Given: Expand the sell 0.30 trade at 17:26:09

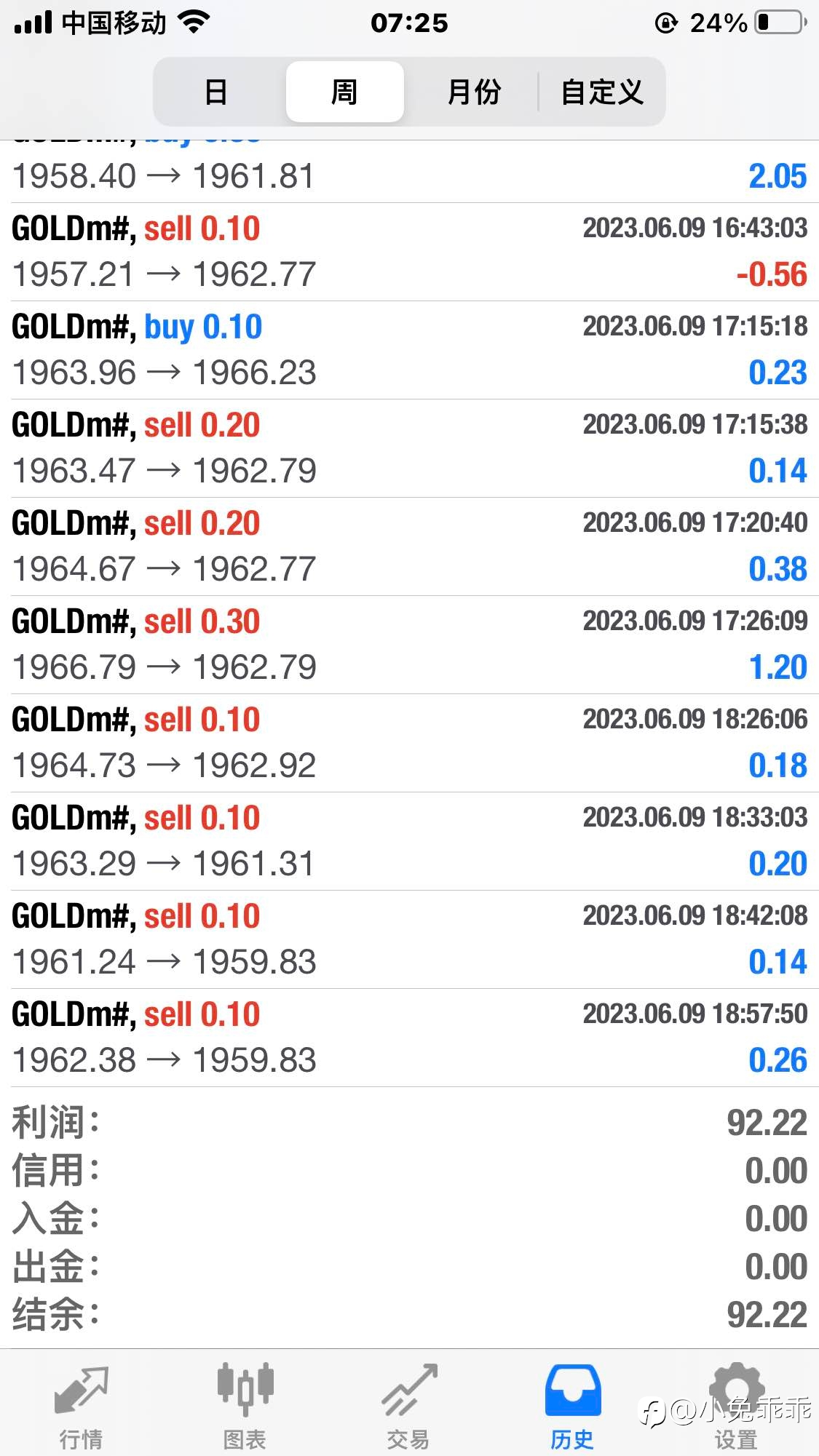Looking at the screenshot, I should [409, 645].
